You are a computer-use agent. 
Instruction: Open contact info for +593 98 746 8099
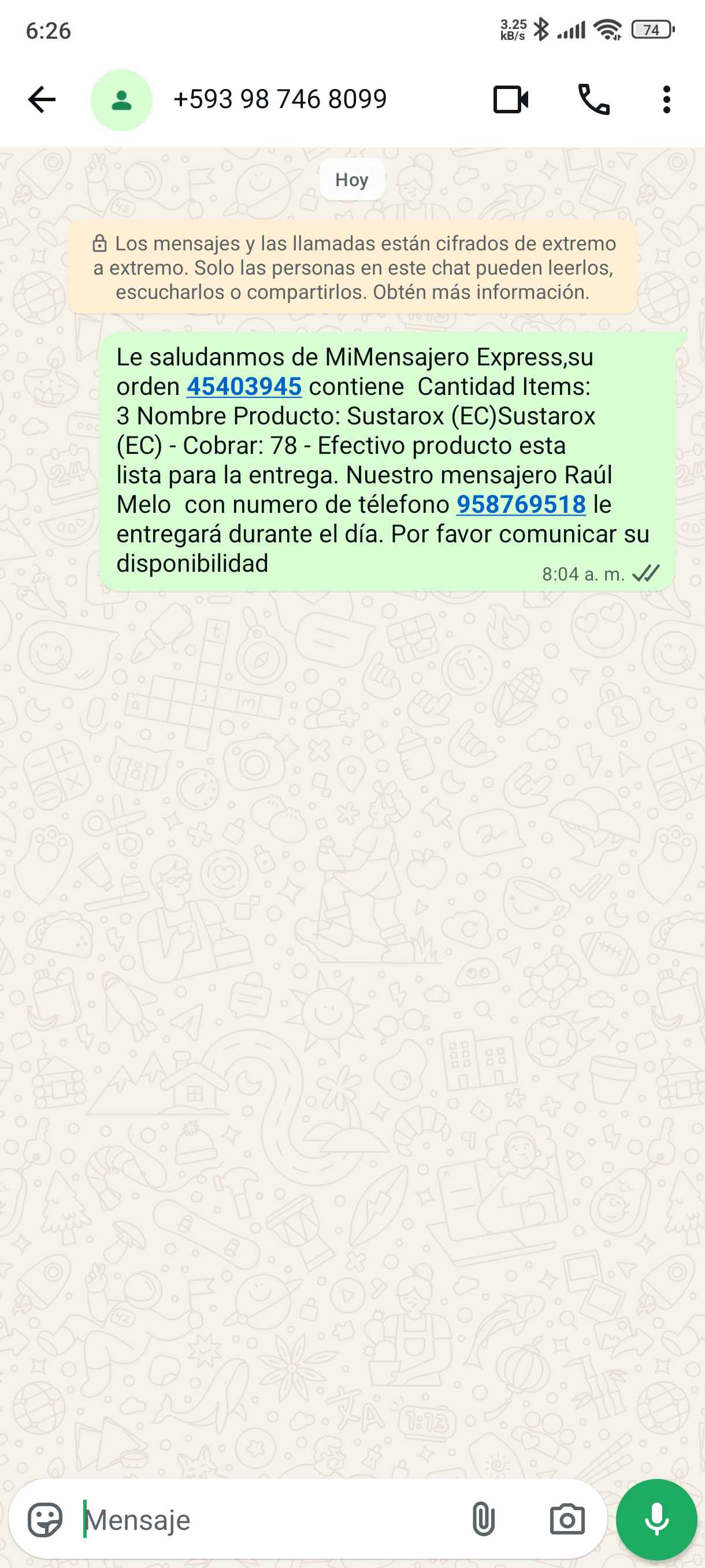pos(280,100)
